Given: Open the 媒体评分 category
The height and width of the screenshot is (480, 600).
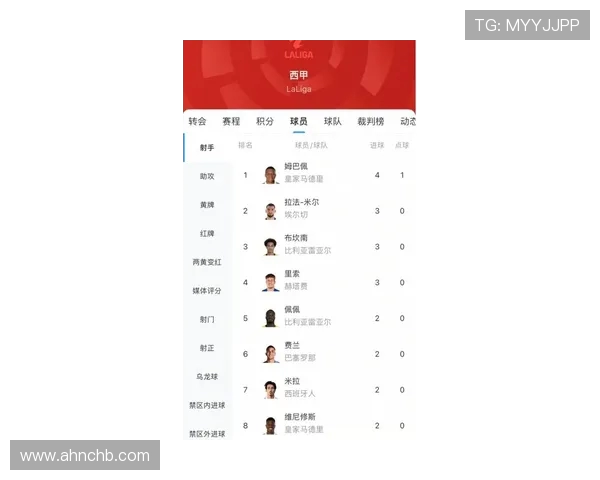Looking at the screenshot, I should (207, 291).
